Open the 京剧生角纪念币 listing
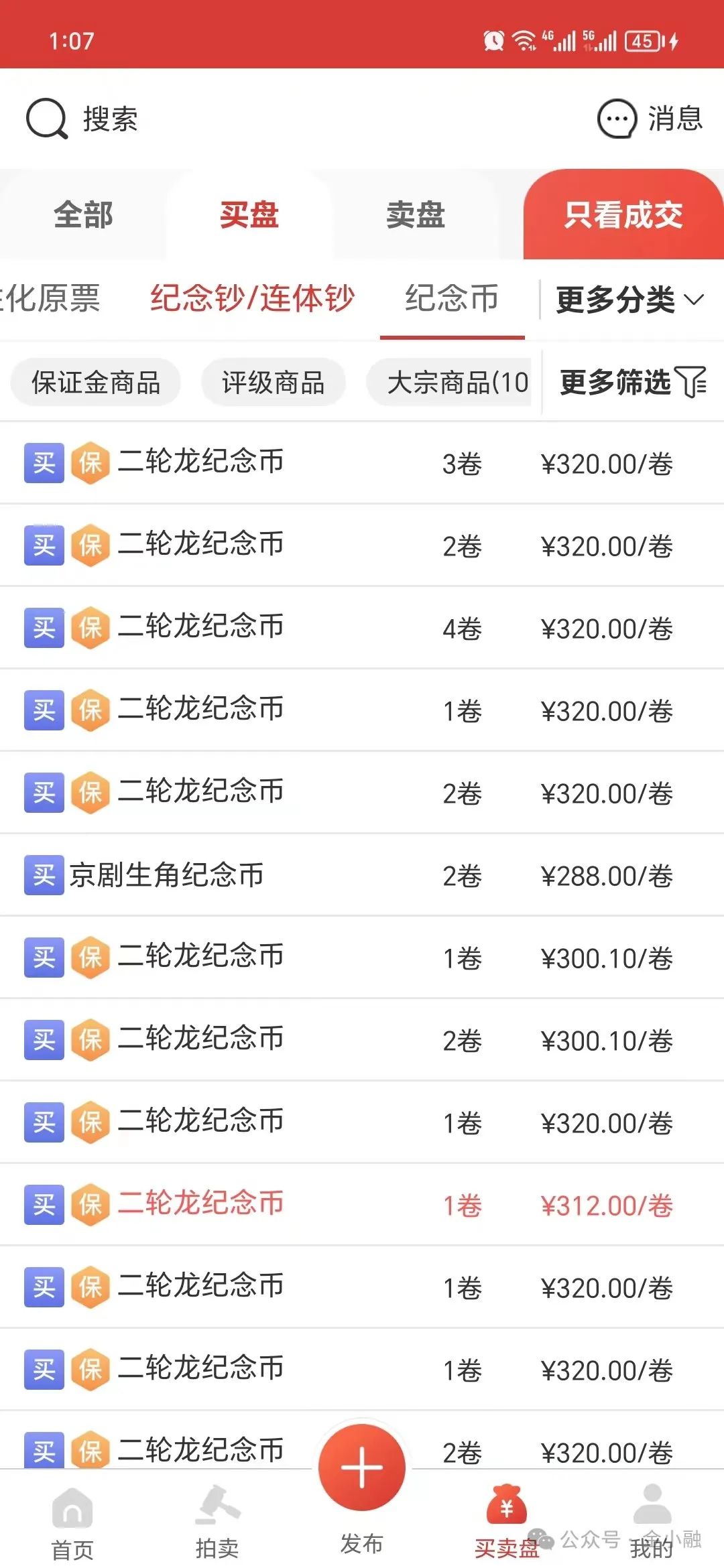This screenshot has height=1568, width=724. (362, 876)
